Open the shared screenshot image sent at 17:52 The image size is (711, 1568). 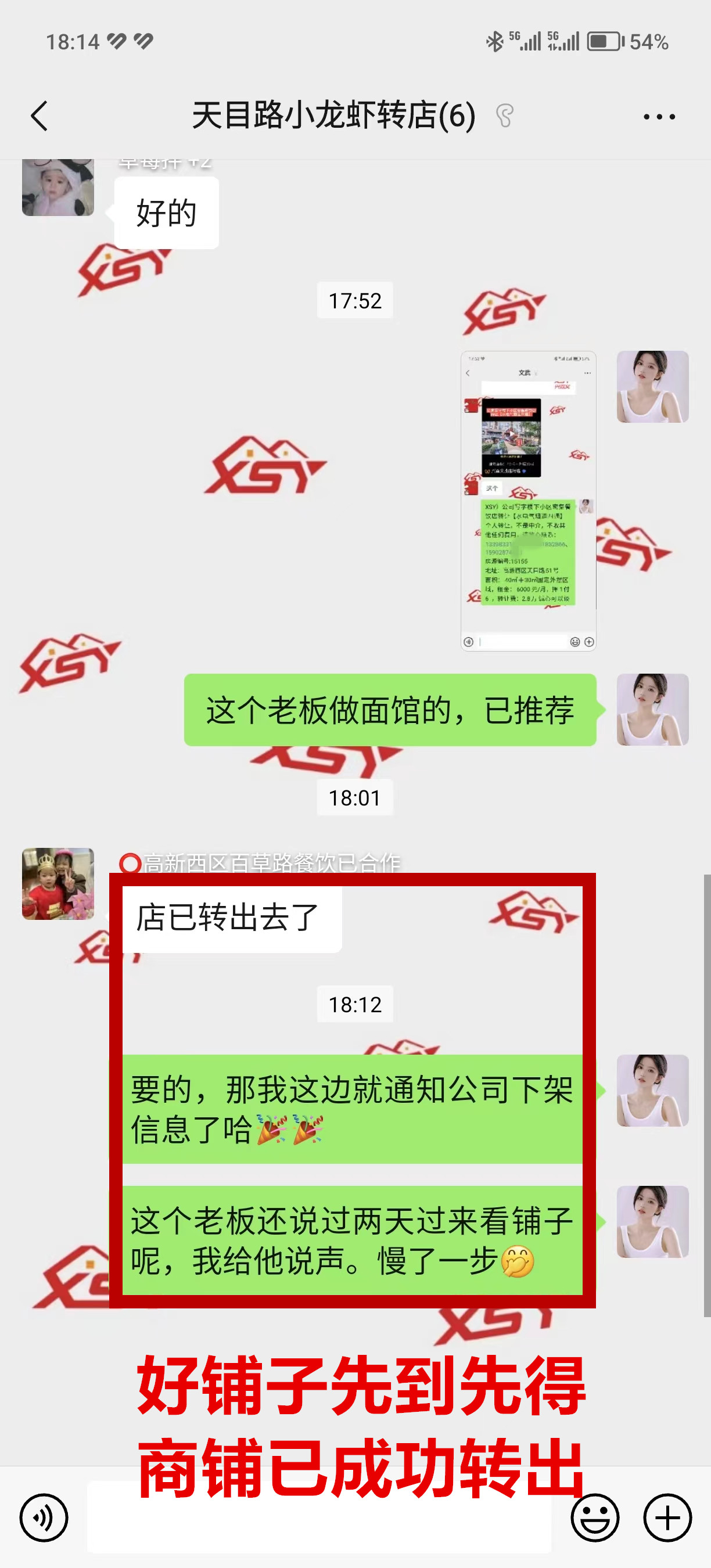[x=529, y=501]
